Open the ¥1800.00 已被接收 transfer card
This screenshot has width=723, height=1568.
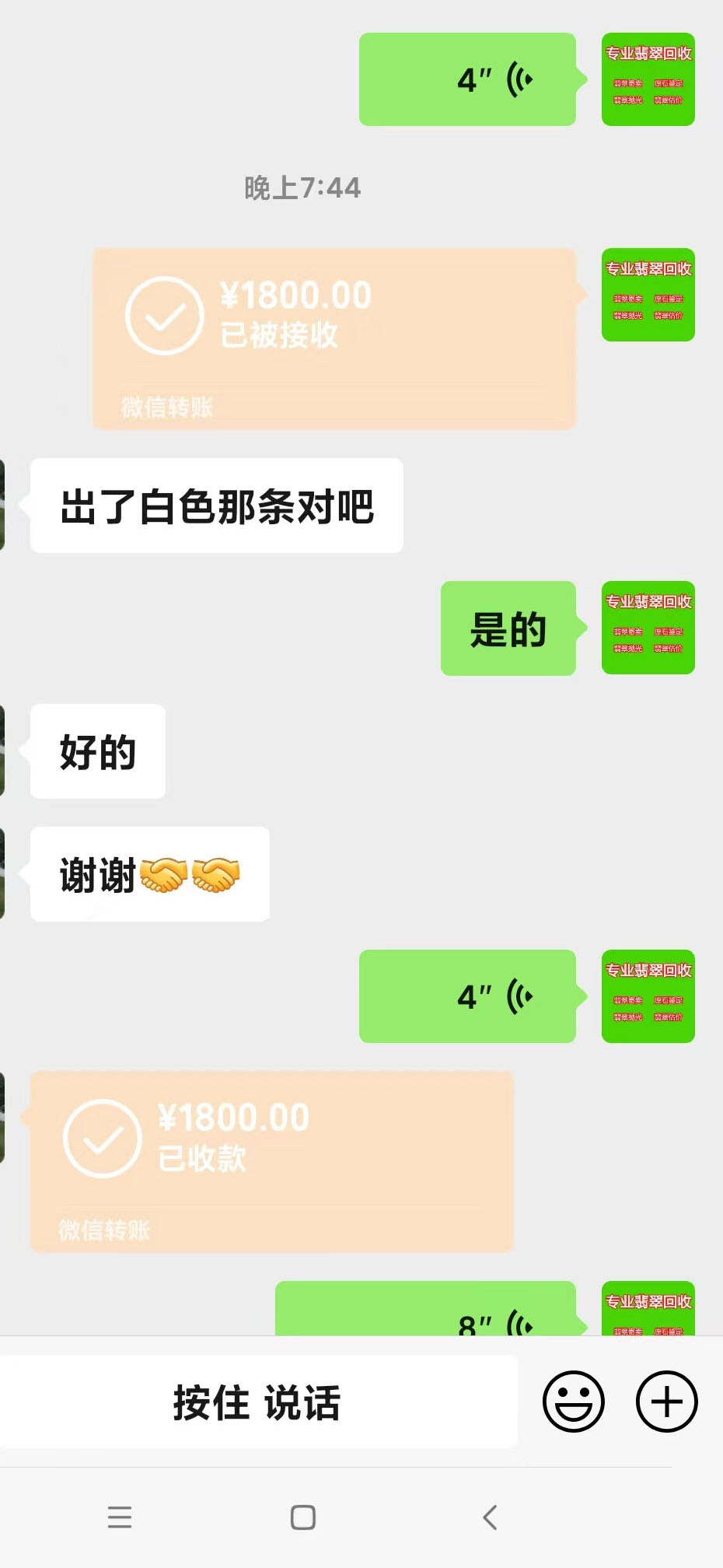334,338
